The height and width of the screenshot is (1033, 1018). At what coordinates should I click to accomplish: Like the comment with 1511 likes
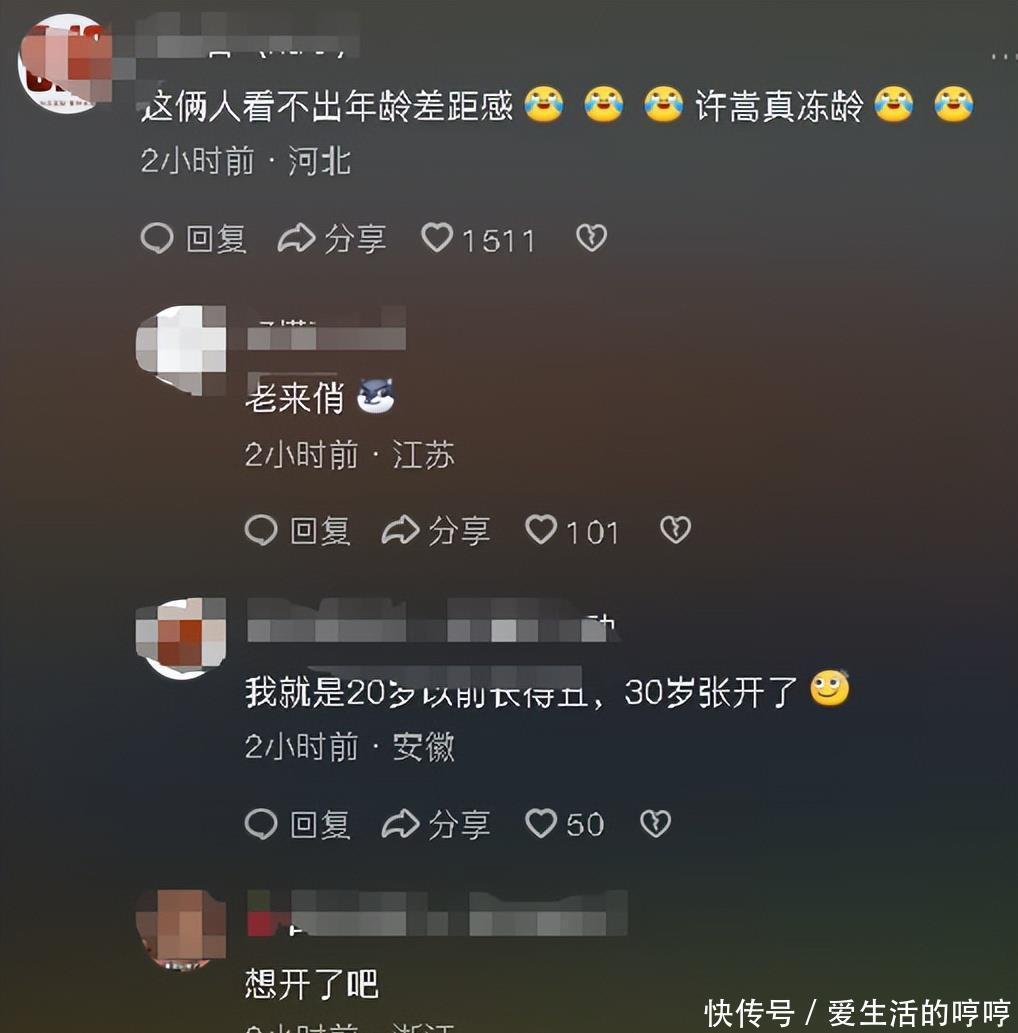coord(438,238)
